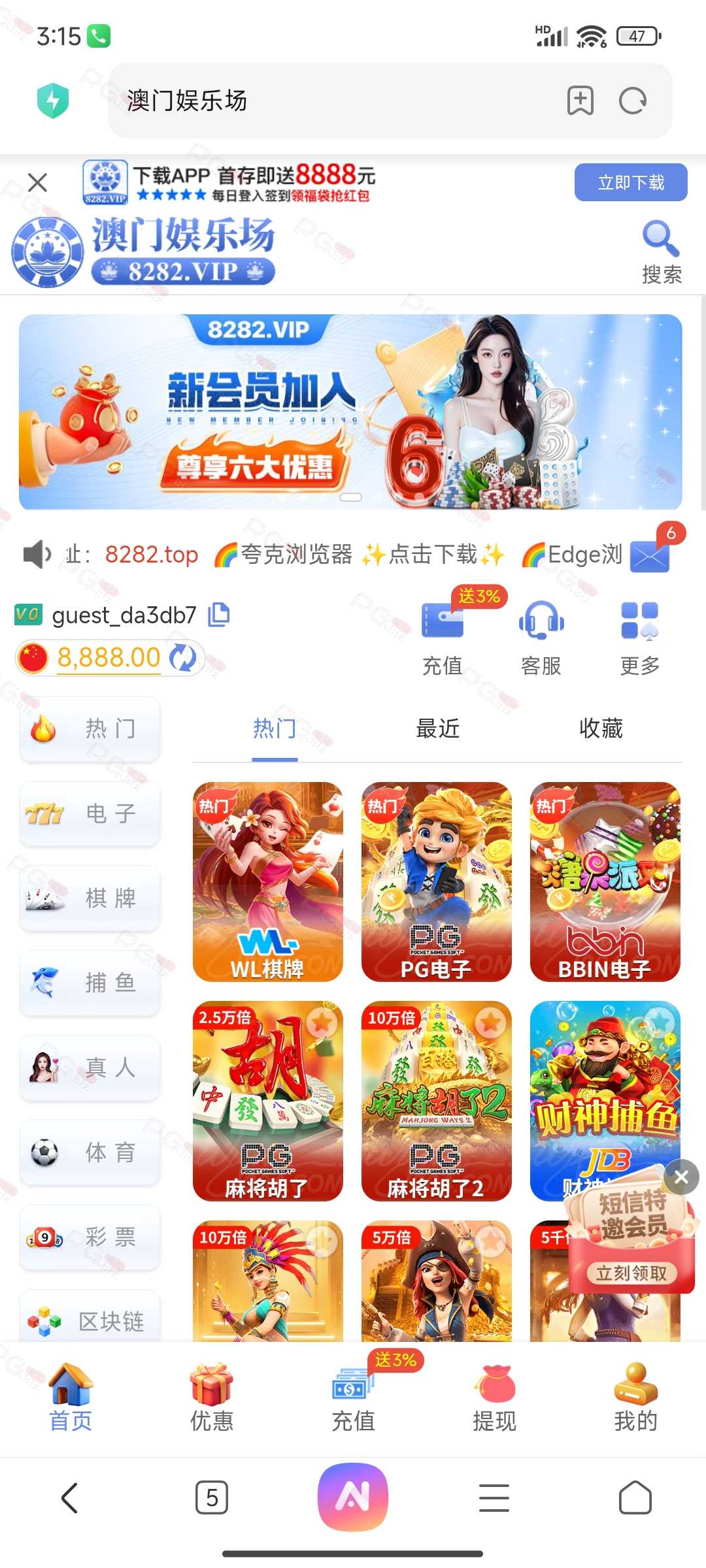This screenshot has width=706, height=1568.
Task: Open the 更多 menu
Action: pyautogui.click(x=640, y=637)
